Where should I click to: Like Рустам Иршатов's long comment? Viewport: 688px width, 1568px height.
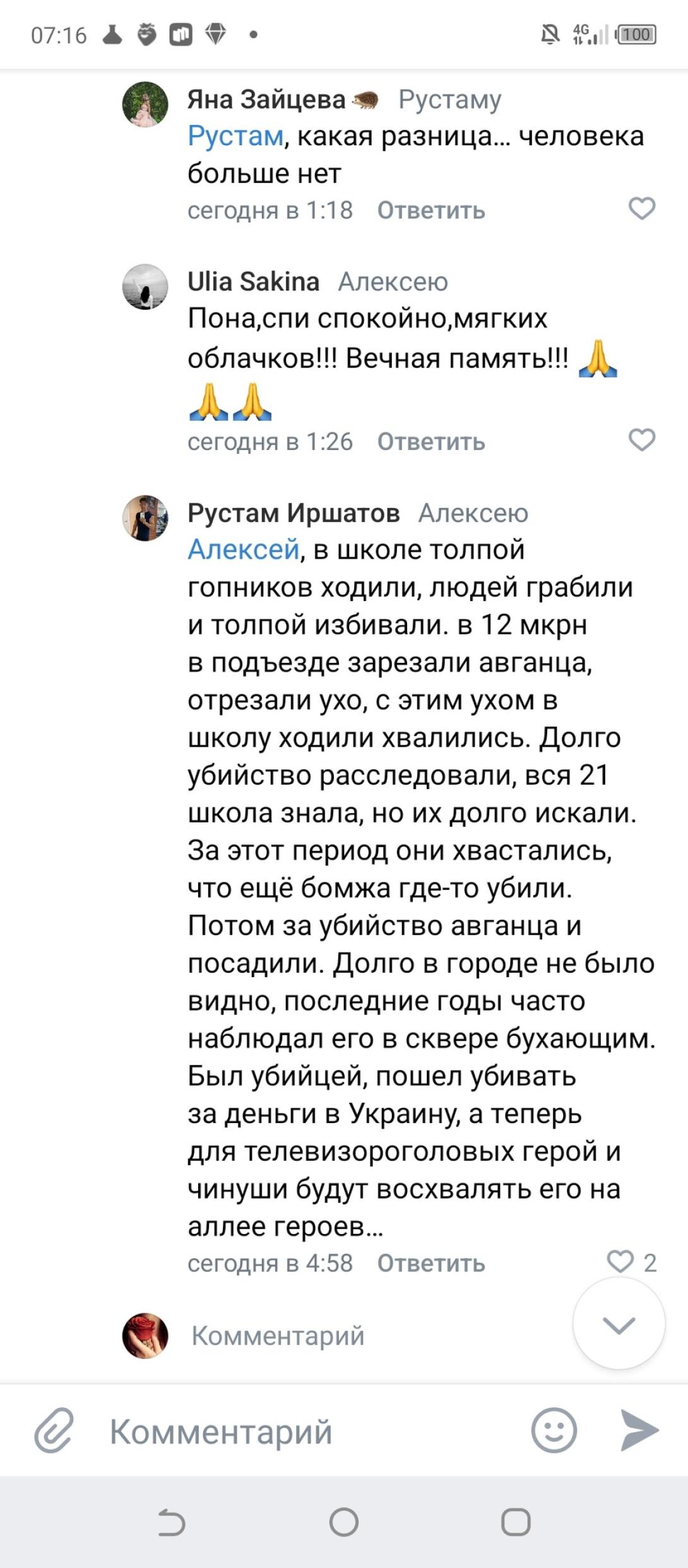point(620,1261)
